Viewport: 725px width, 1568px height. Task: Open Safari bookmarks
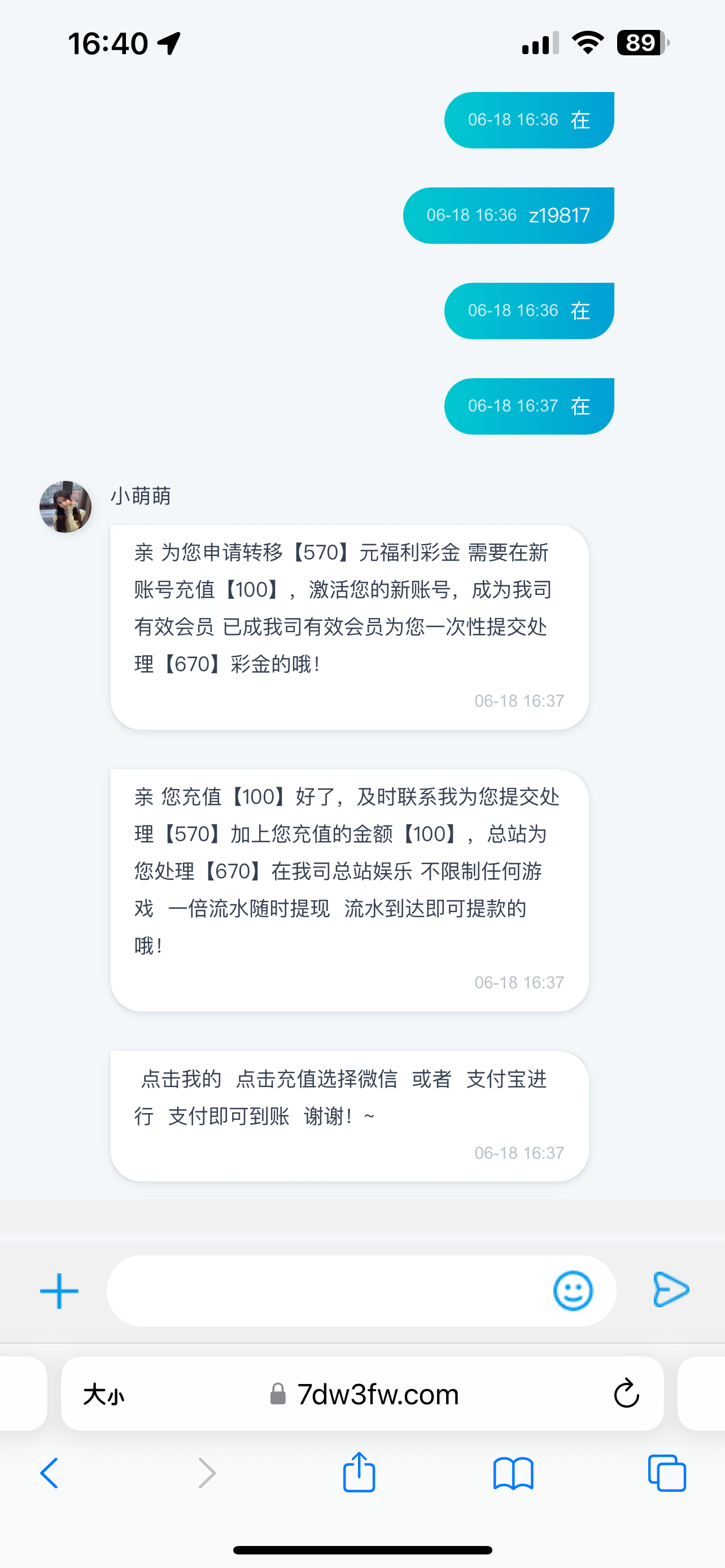pyautogui.click(x=513, y=1473)
